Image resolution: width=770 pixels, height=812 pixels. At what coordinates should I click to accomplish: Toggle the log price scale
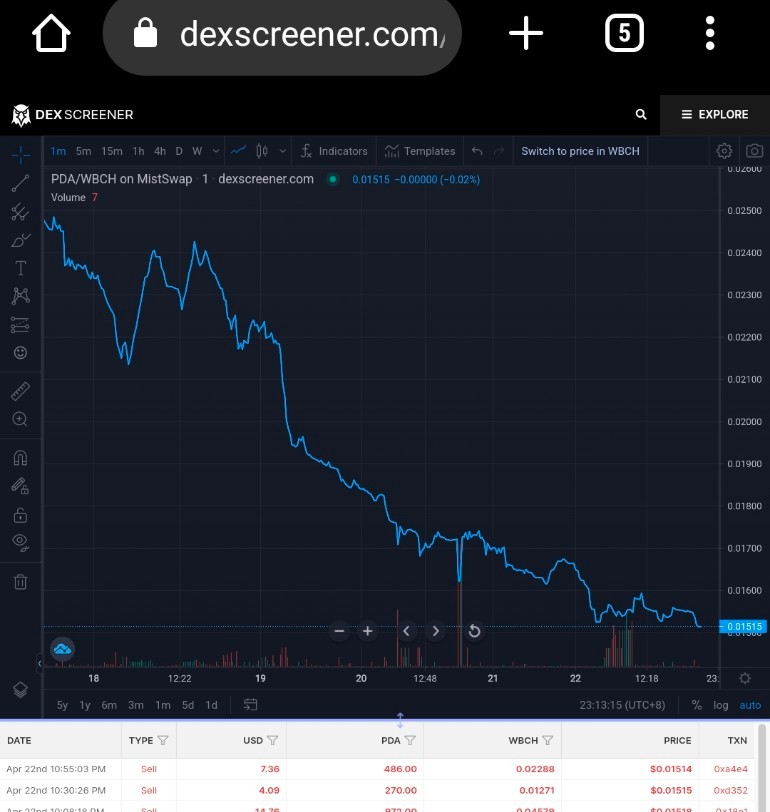tap(720, 705)
